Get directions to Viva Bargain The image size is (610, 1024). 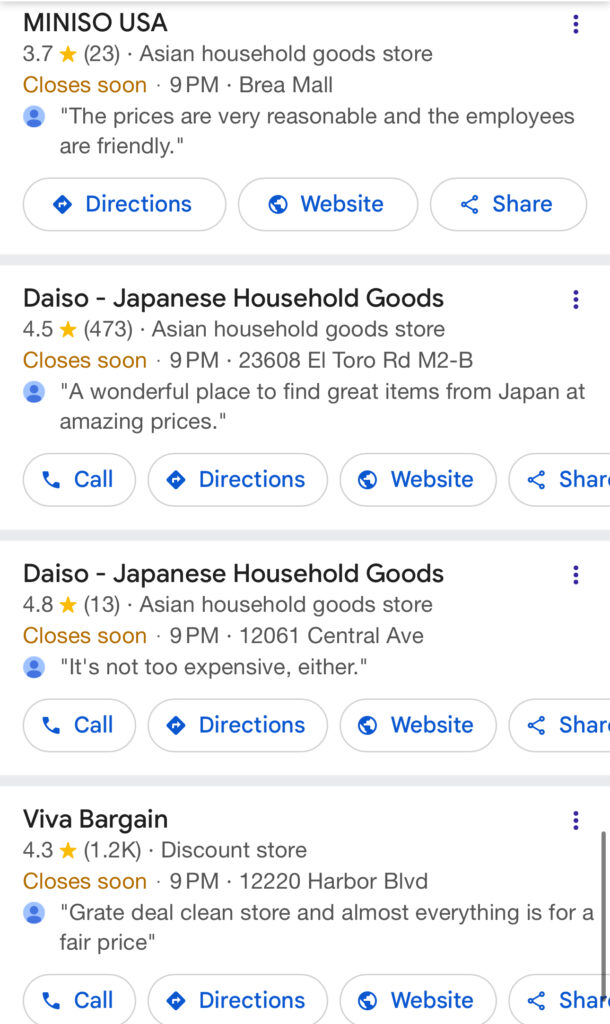238,1000
